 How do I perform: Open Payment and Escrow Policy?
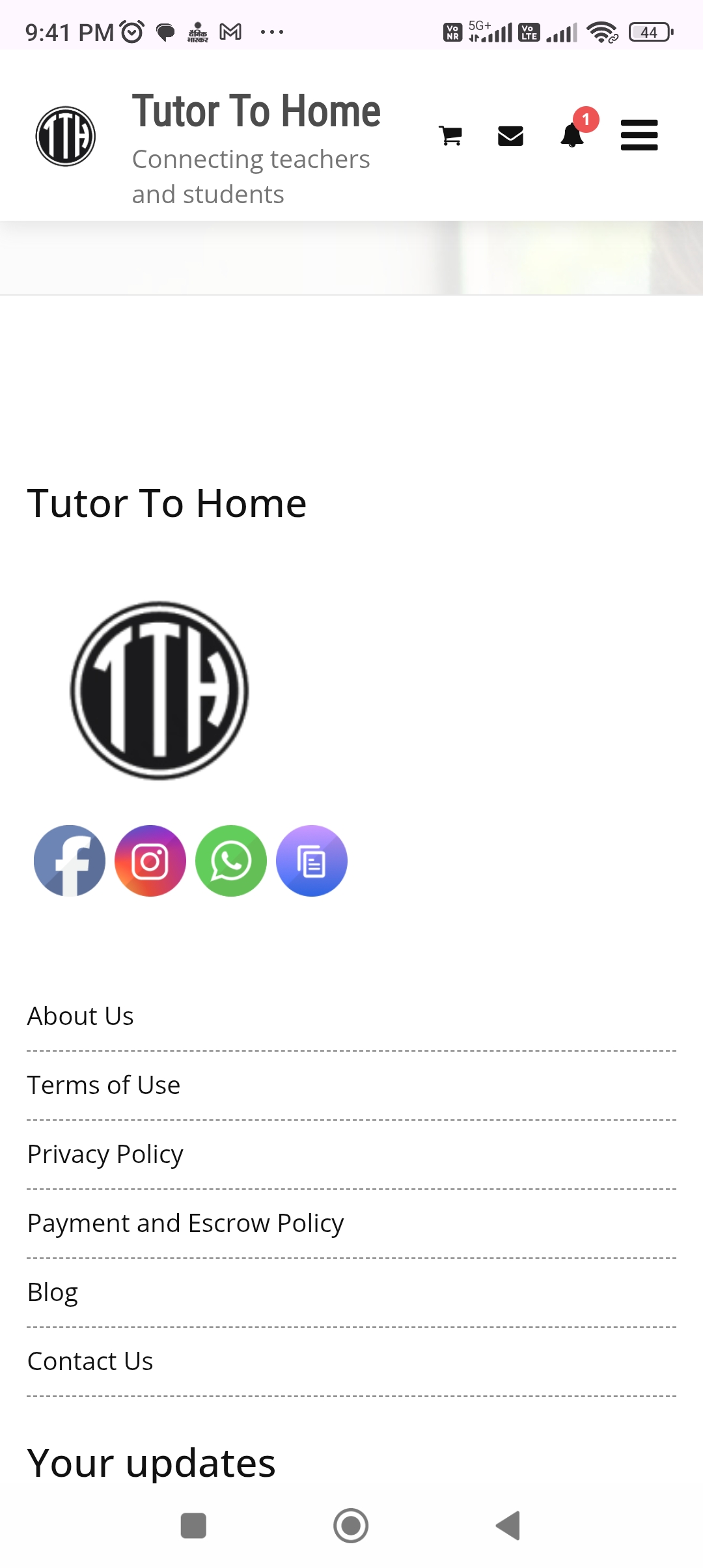(186, 1224)
